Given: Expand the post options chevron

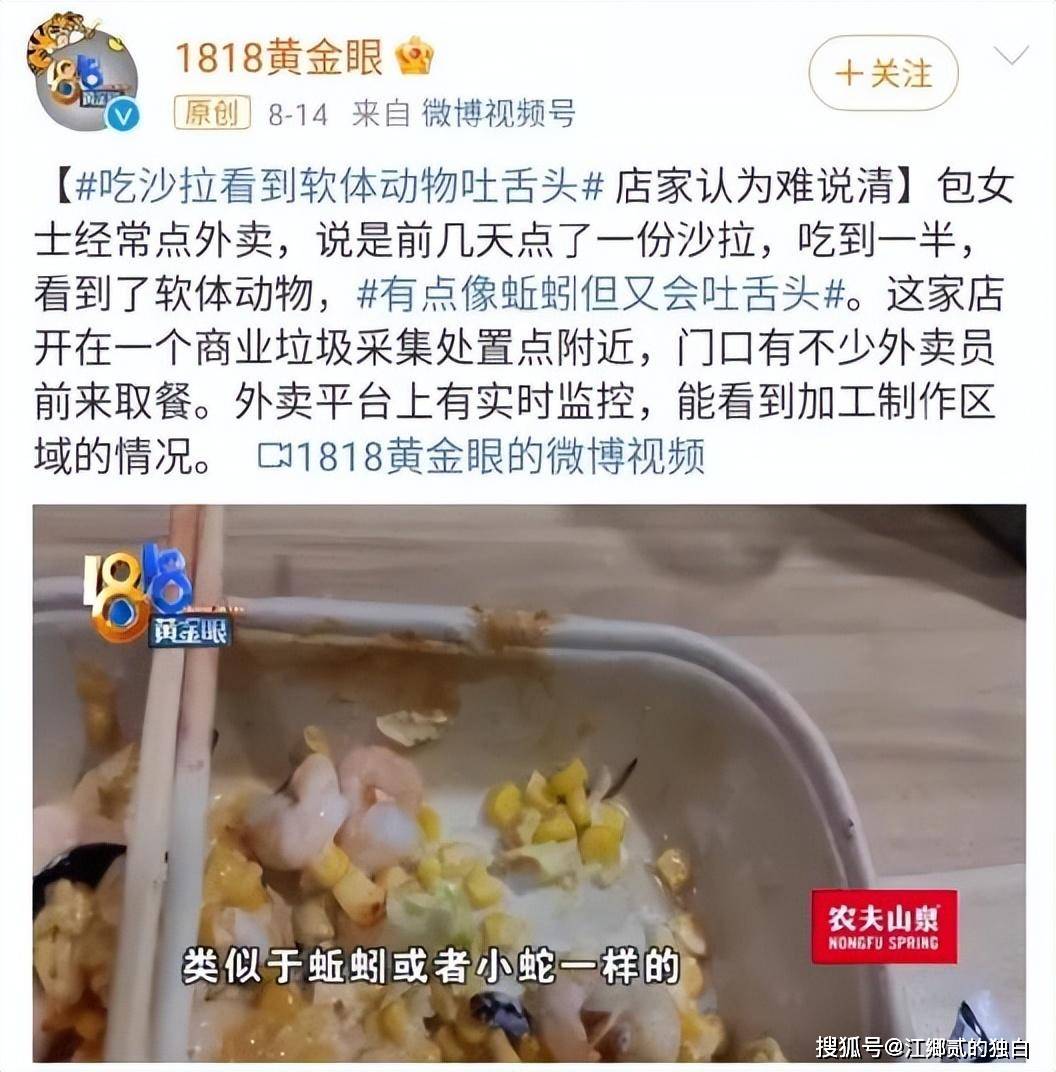Looking at the screenshot, I should (x=1011, y=55).
